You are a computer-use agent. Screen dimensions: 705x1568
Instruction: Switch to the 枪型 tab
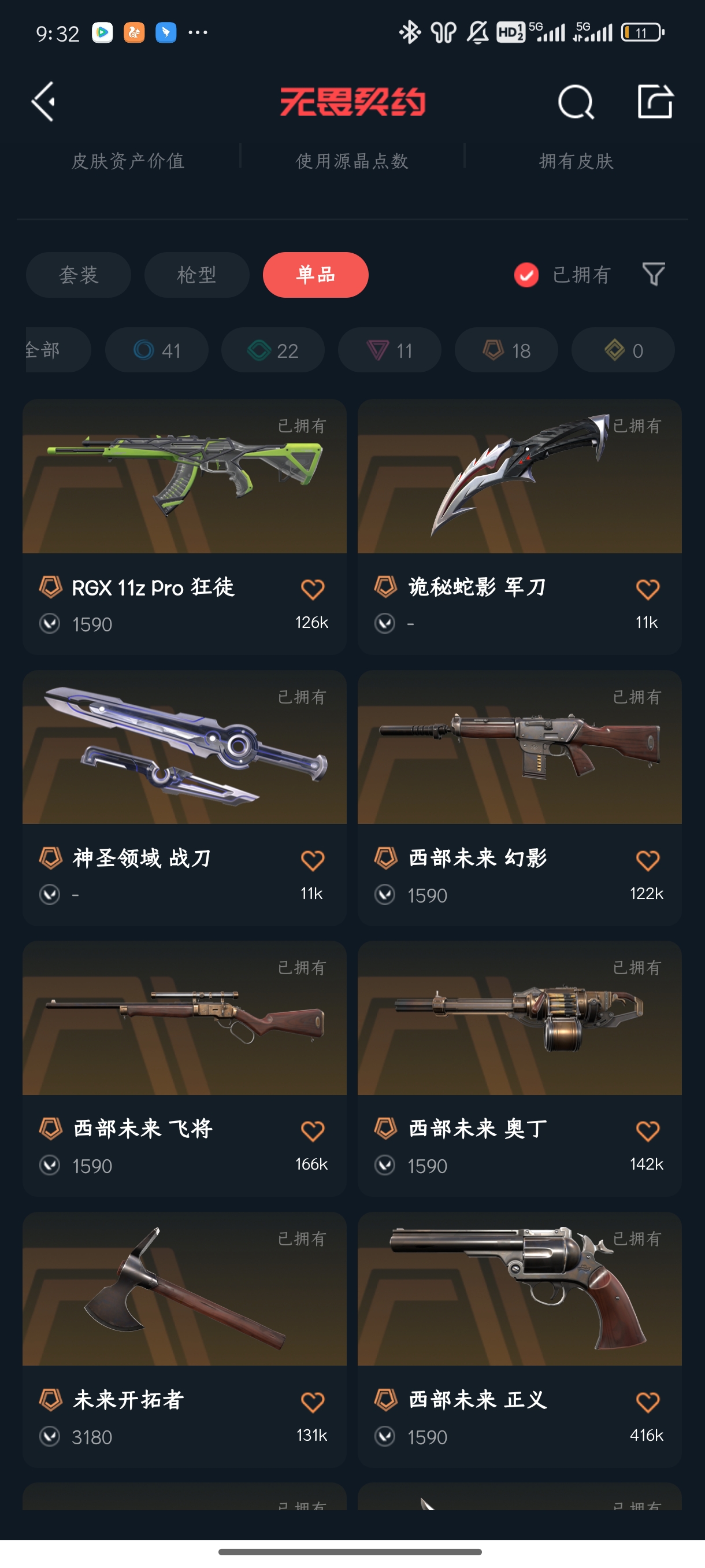(x=196, y=275)
